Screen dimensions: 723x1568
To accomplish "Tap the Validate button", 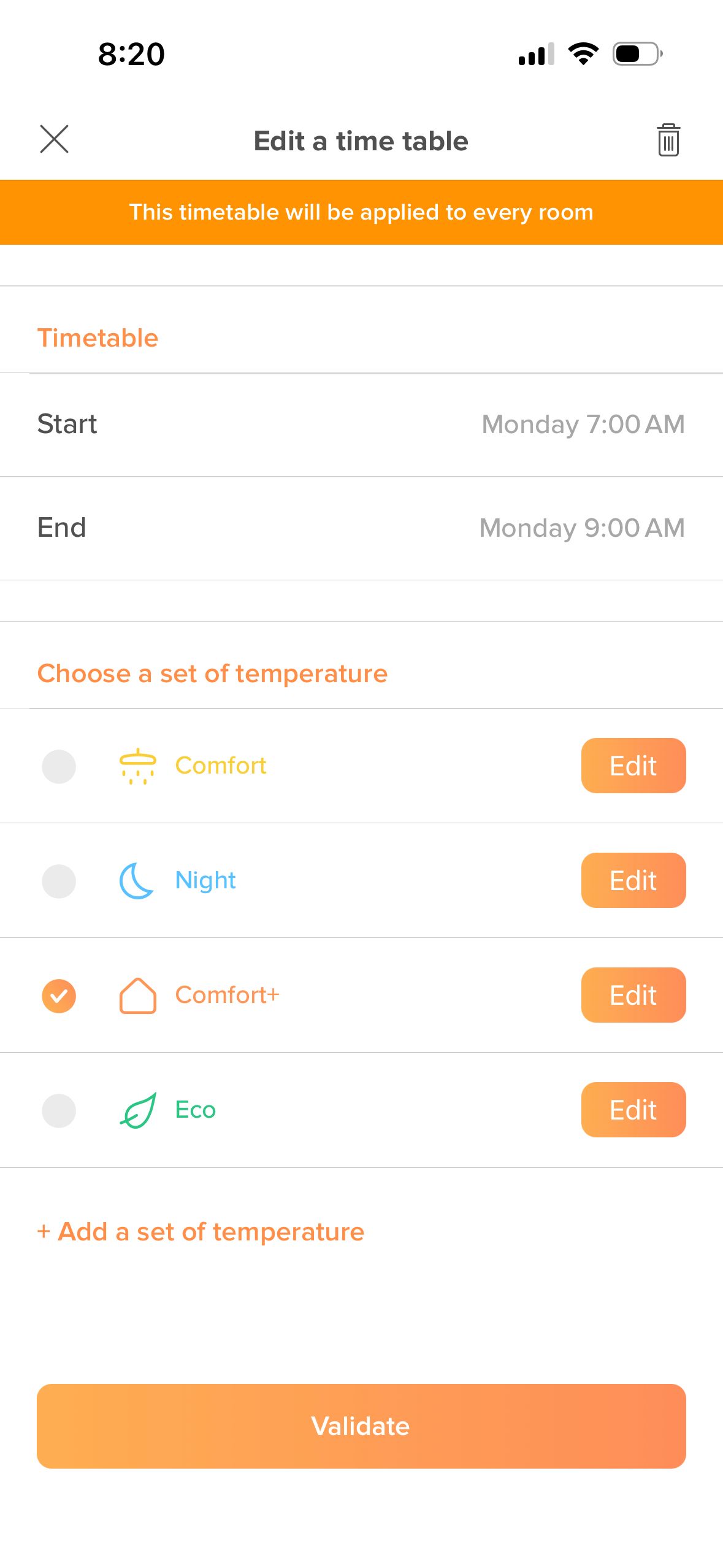I will click(x=361, y=1426).
